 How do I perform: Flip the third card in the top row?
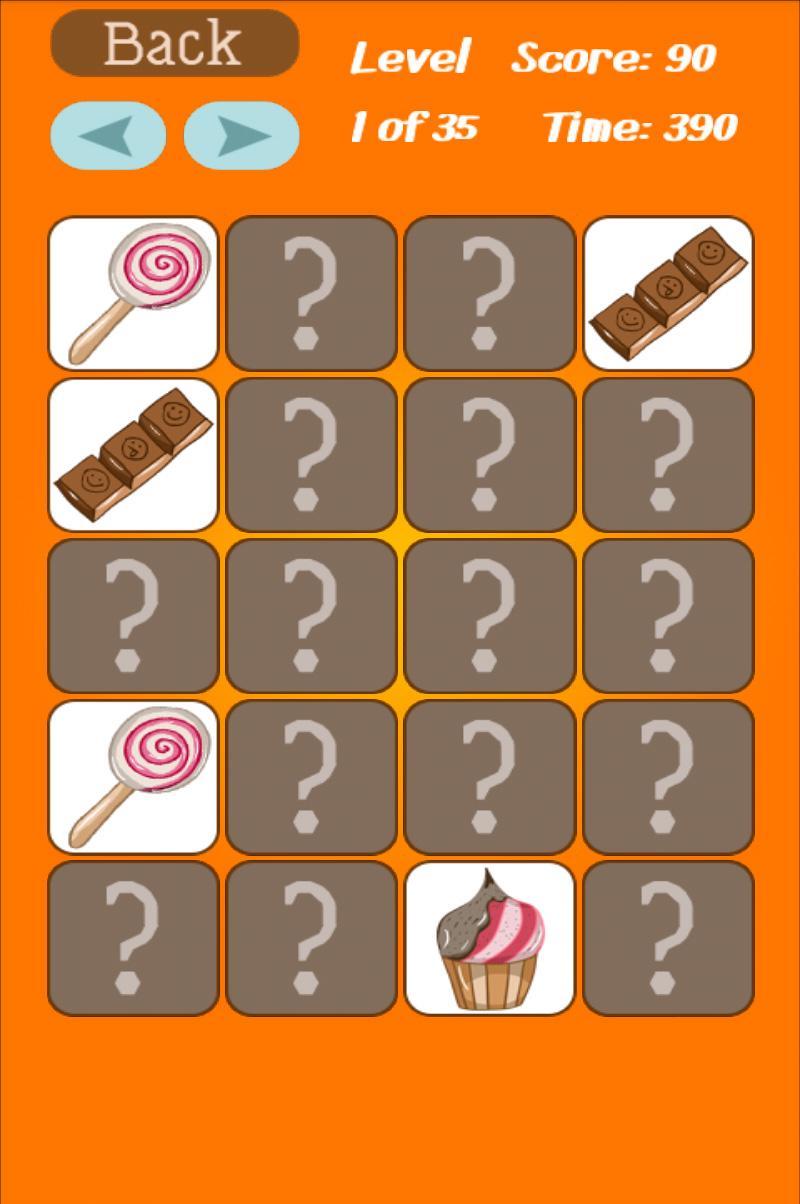489,292
